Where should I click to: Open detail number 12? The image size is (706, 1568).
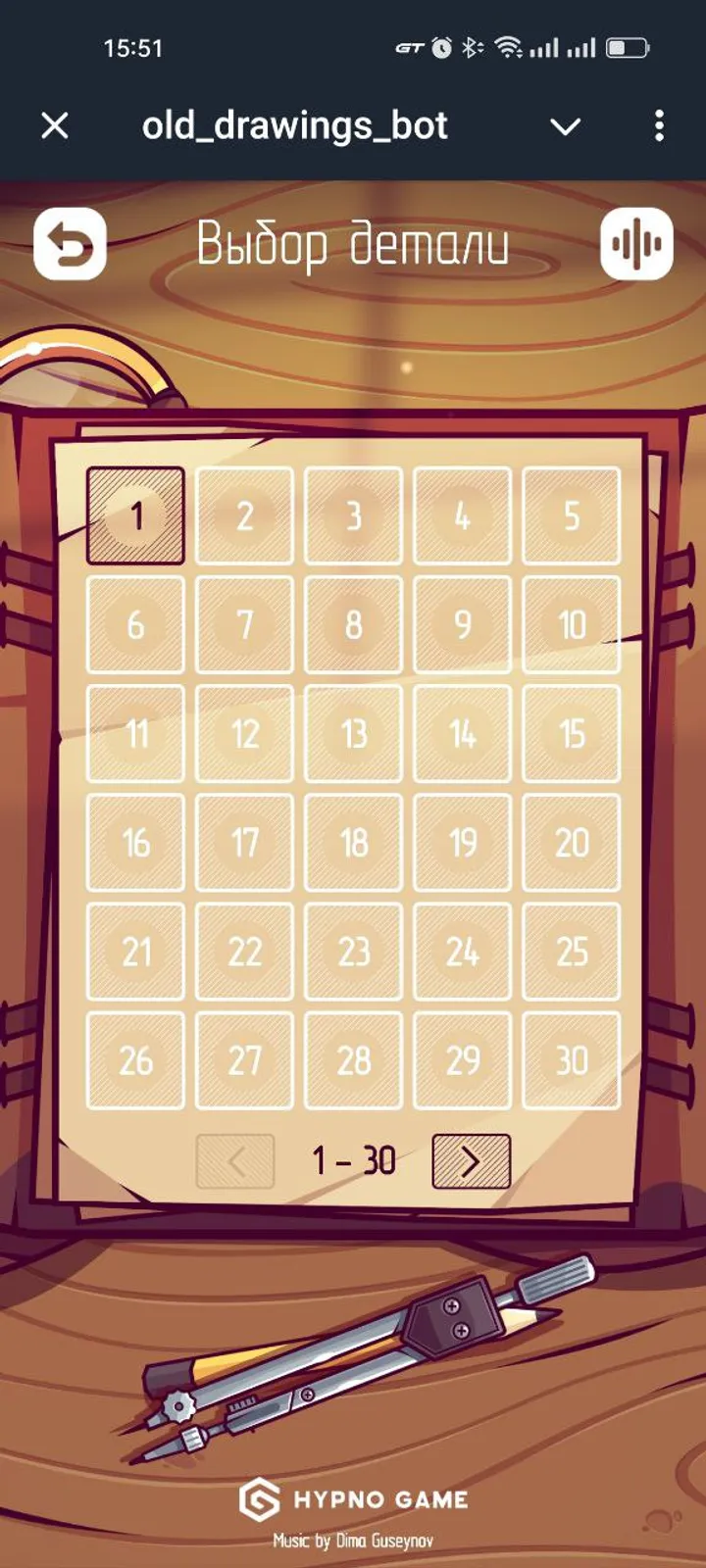pyautogui.click(x=245, y=733)
